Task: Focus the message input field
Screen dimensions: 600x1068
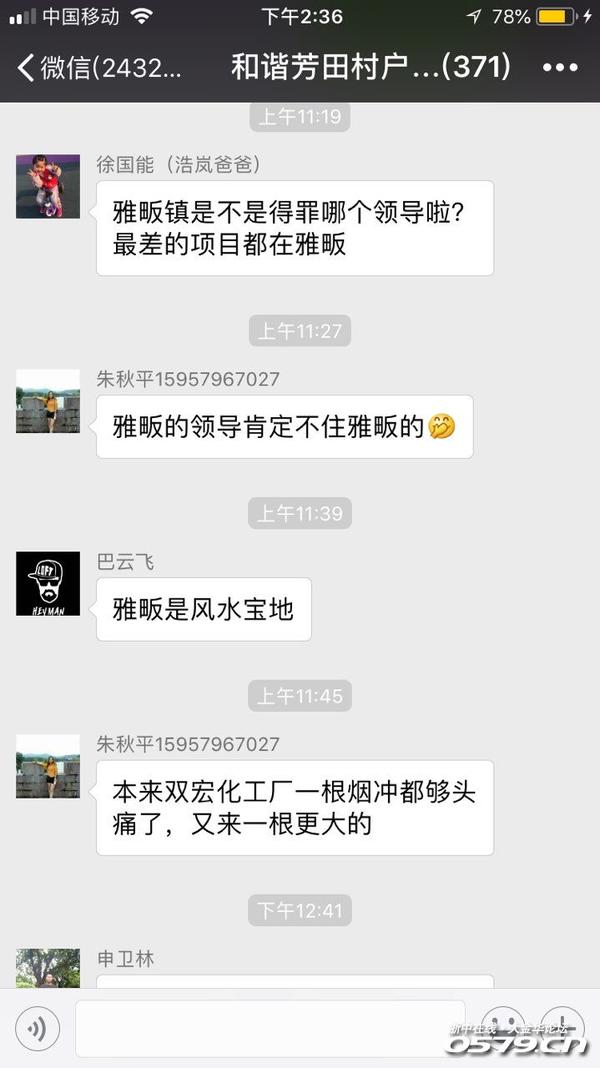Action: point(270,1028)
